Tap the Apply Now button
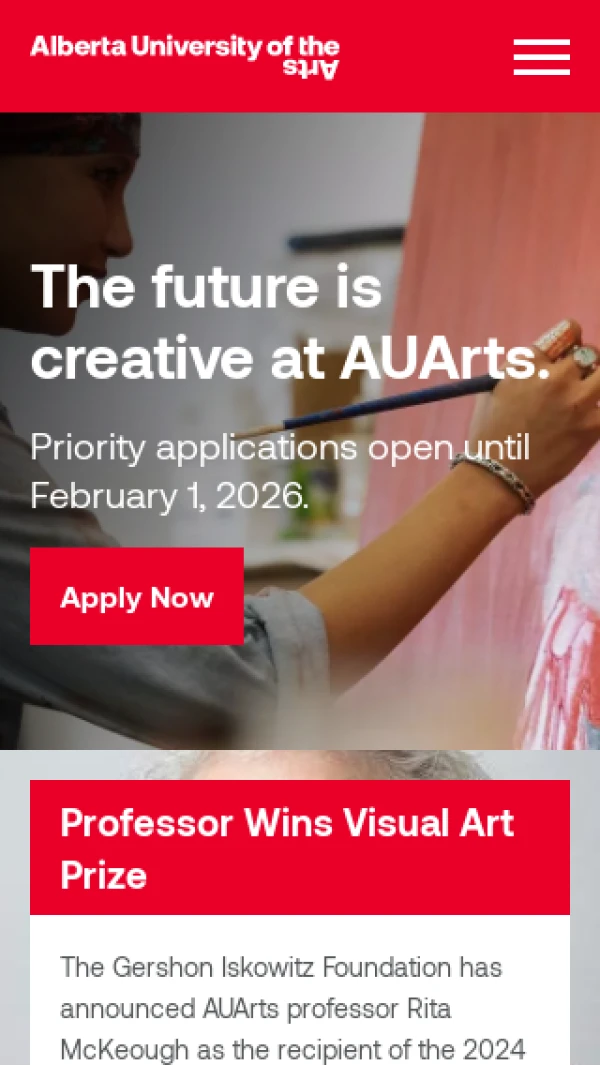Viewport: 600px width, 1065px height. coord(137,597)
